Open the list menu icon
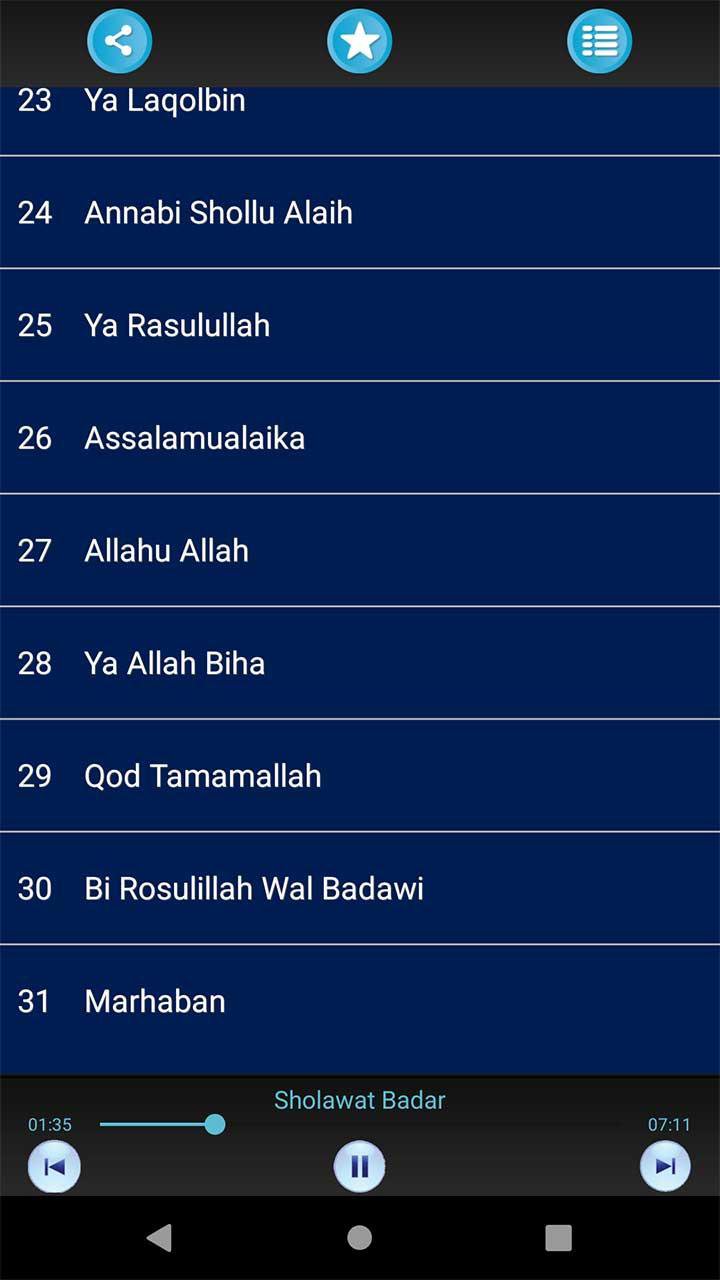 tap(599, 42)
